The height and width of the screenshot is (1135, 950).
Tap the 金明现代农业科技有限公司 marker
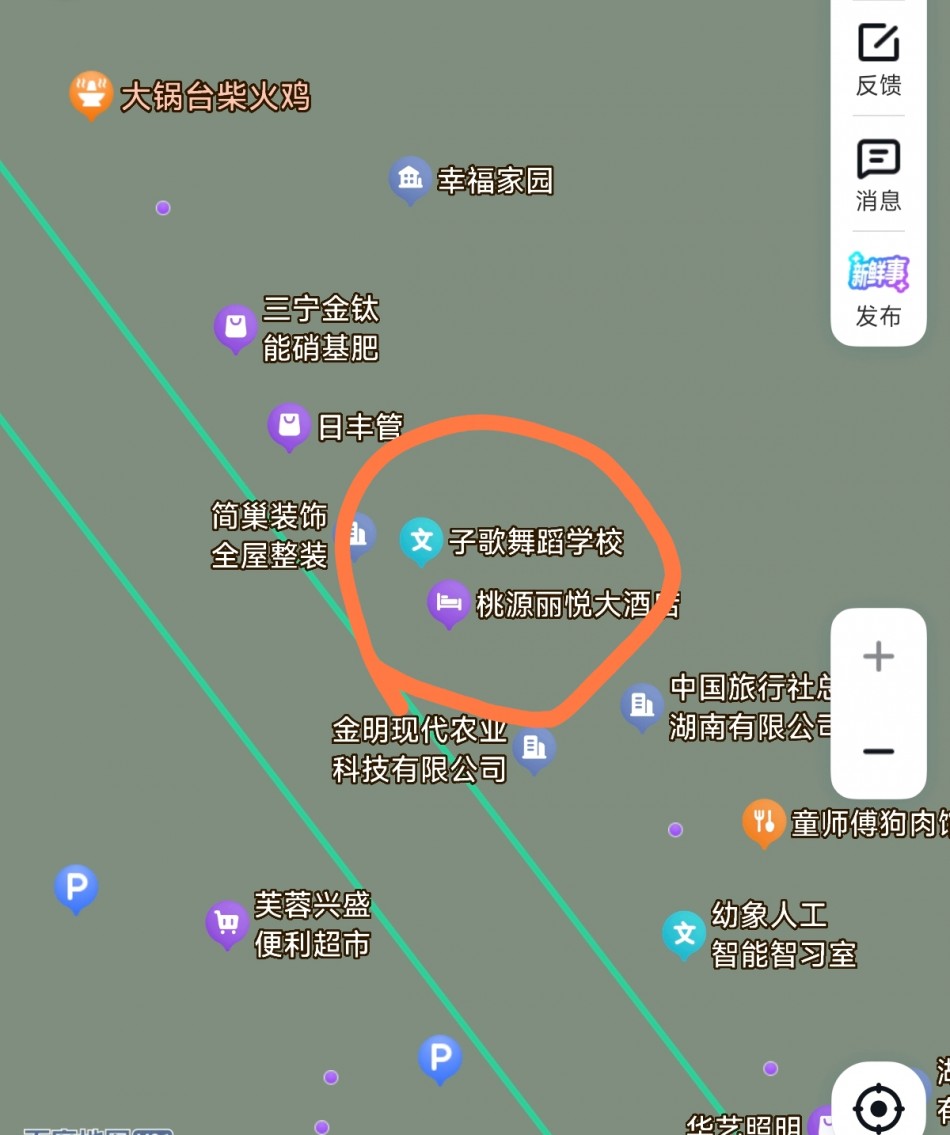534,747
